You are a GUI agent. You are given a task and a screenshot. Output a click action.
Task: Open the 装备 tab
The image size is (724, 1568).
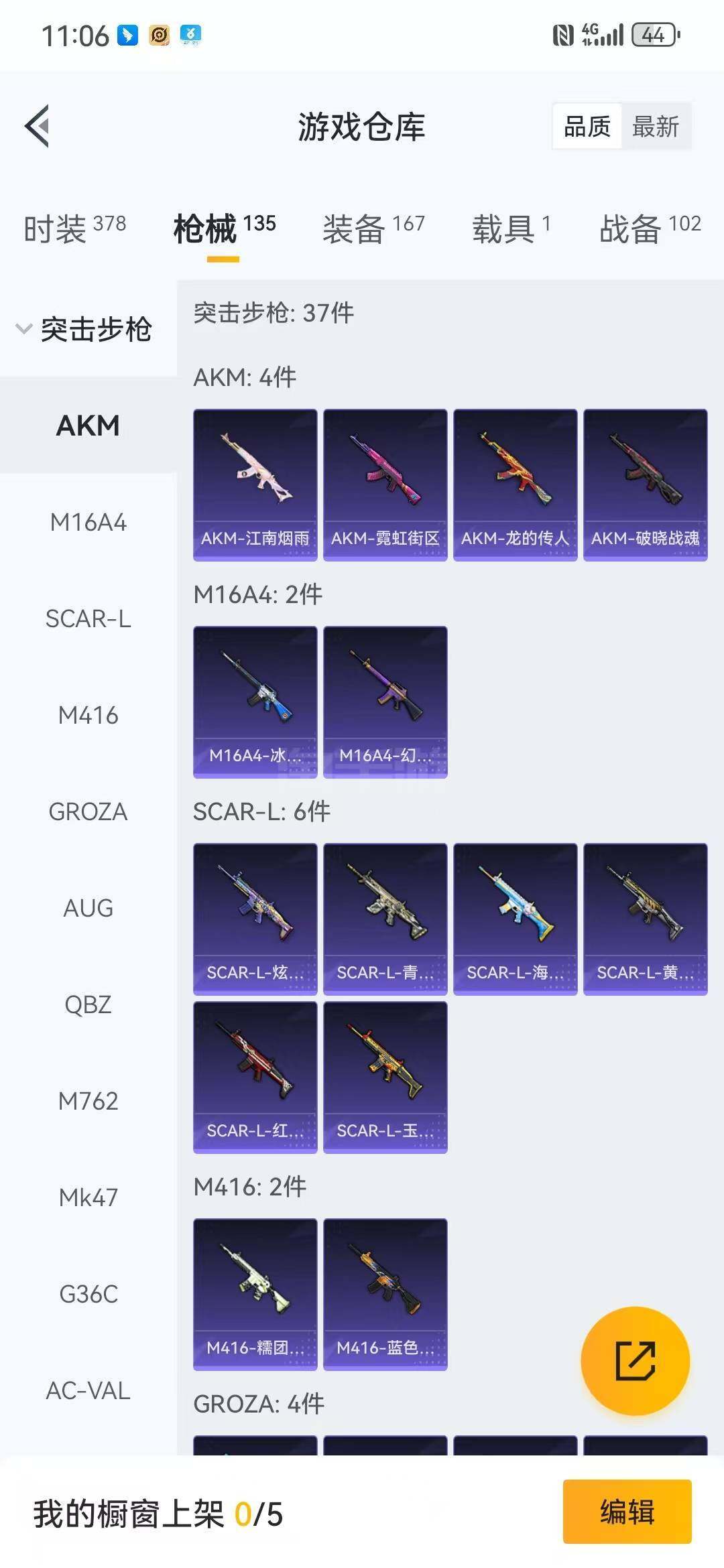click(x=373, y=228)
